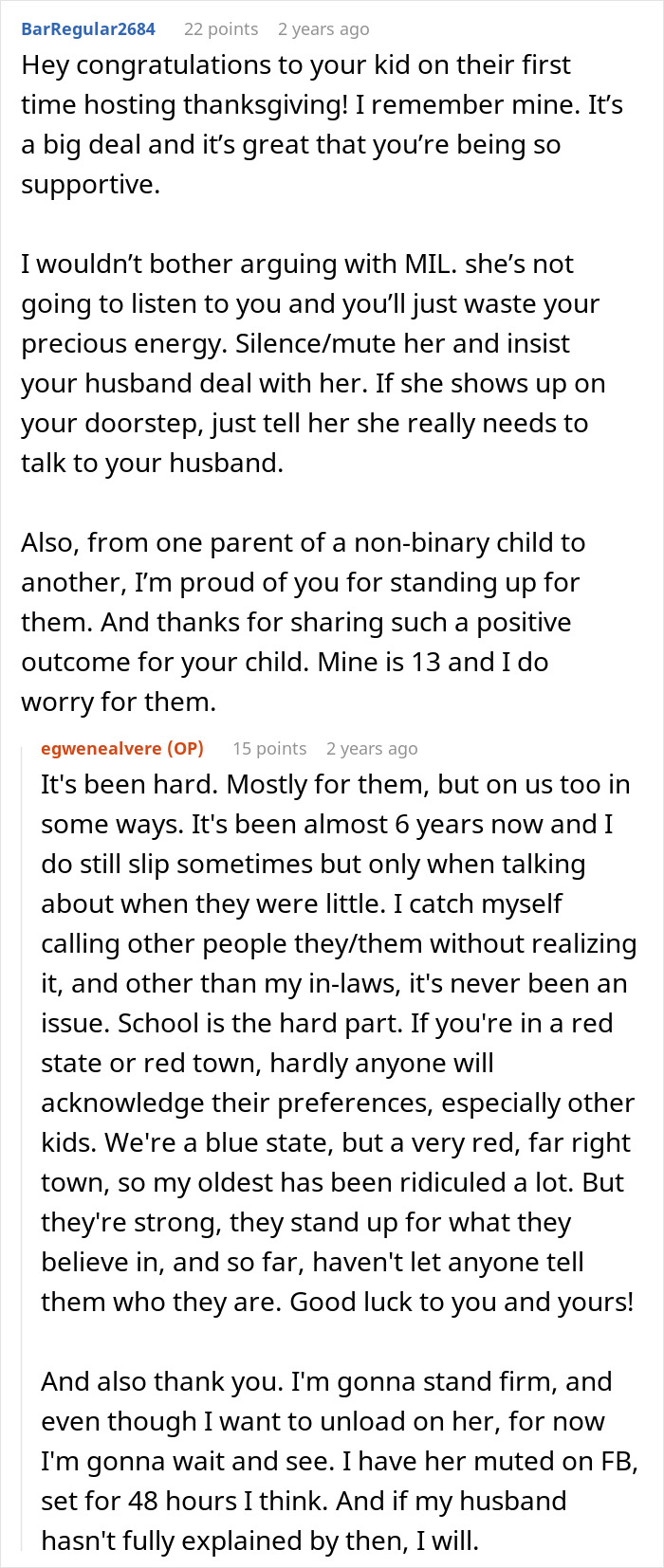View egwenealvere (OP) profile
Screen dimensions: 664x1568
[x=121, y=748]
